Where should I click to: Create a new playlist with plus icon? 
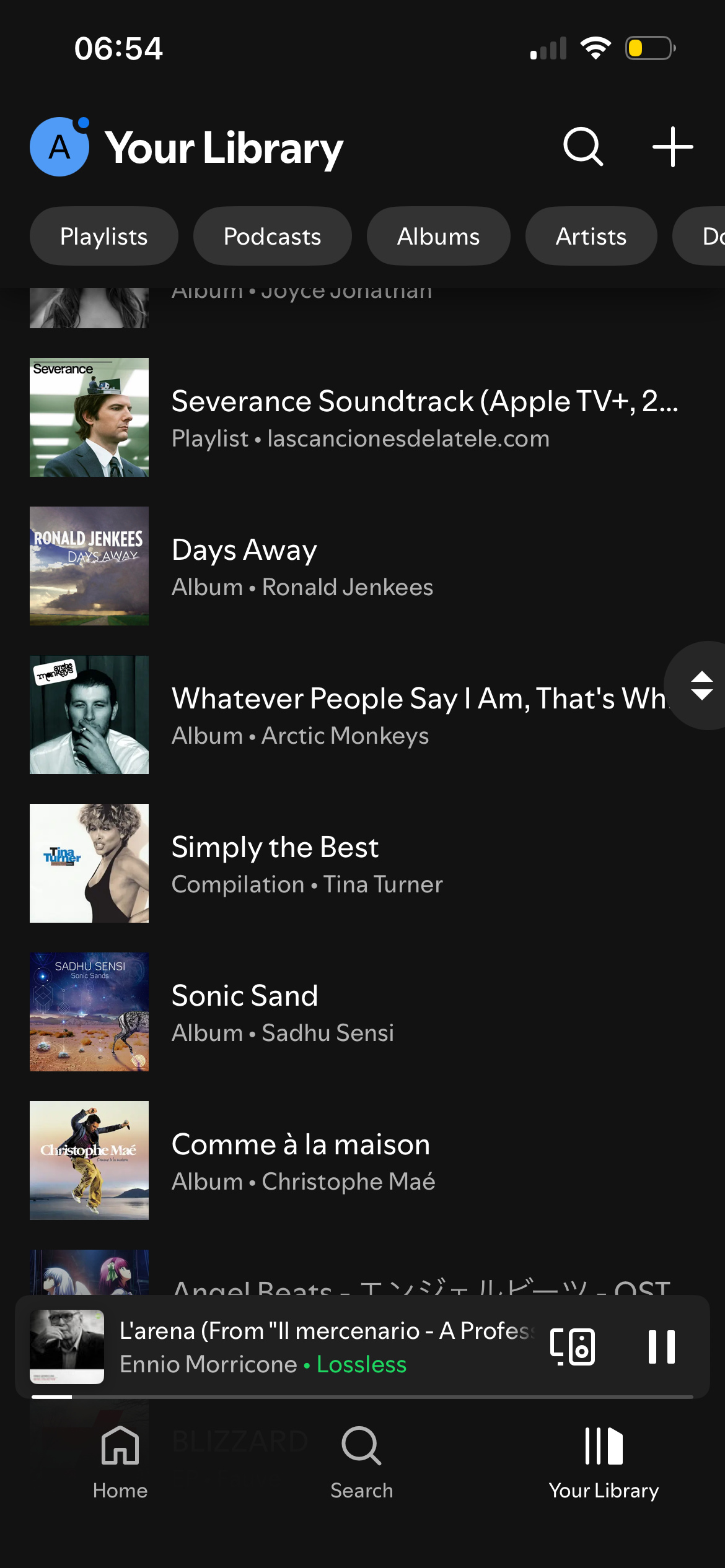tap(672, 147)
